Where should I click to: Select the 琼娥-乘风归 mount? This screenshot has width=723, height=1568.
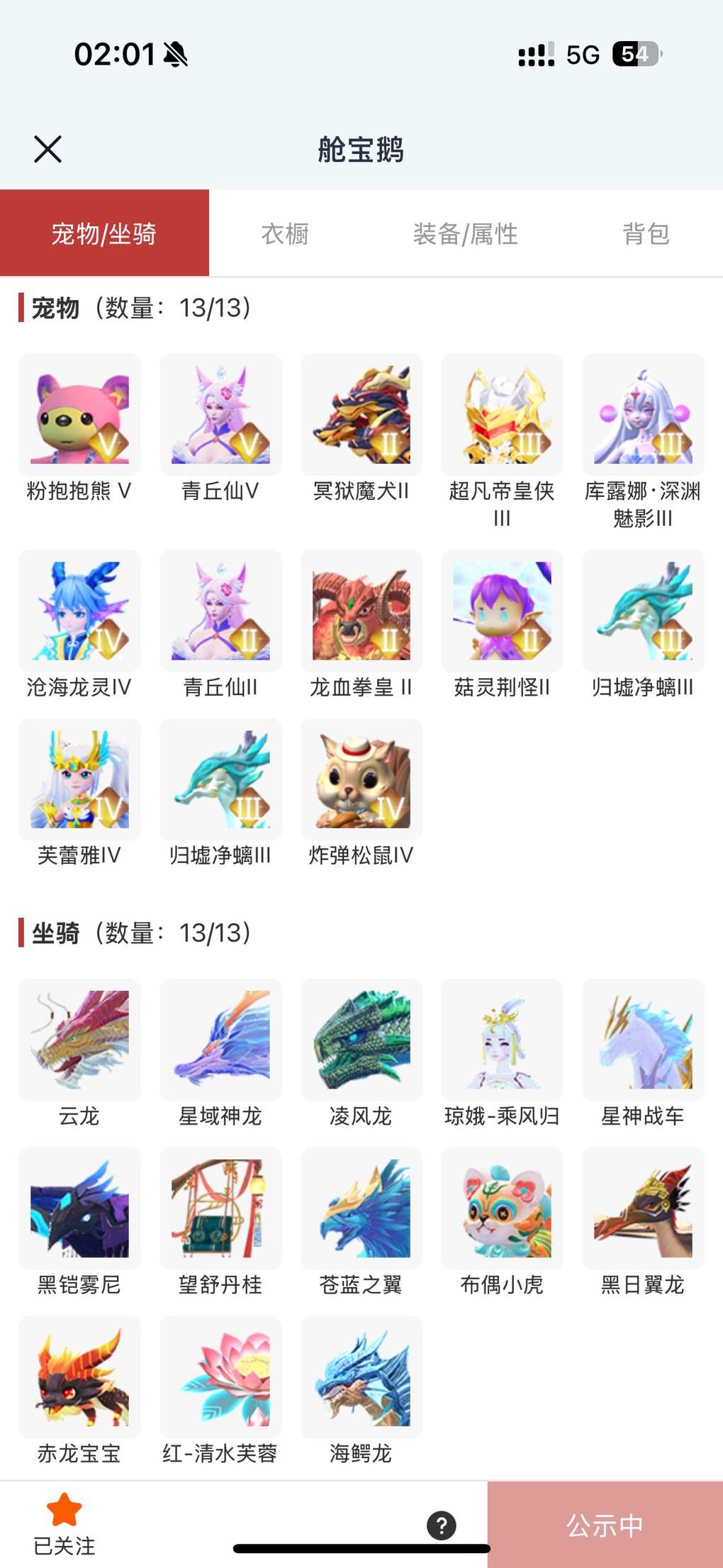[x=502, y=1040]
